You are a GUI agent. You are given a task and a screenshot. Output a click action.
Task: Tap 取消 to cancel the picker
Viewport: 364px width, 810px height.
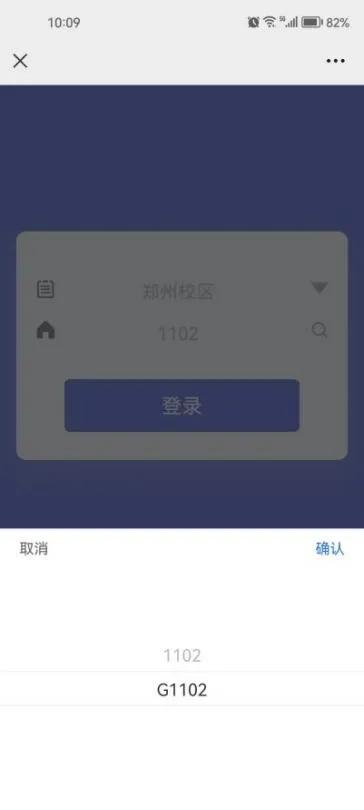click(x=34, y=549)
